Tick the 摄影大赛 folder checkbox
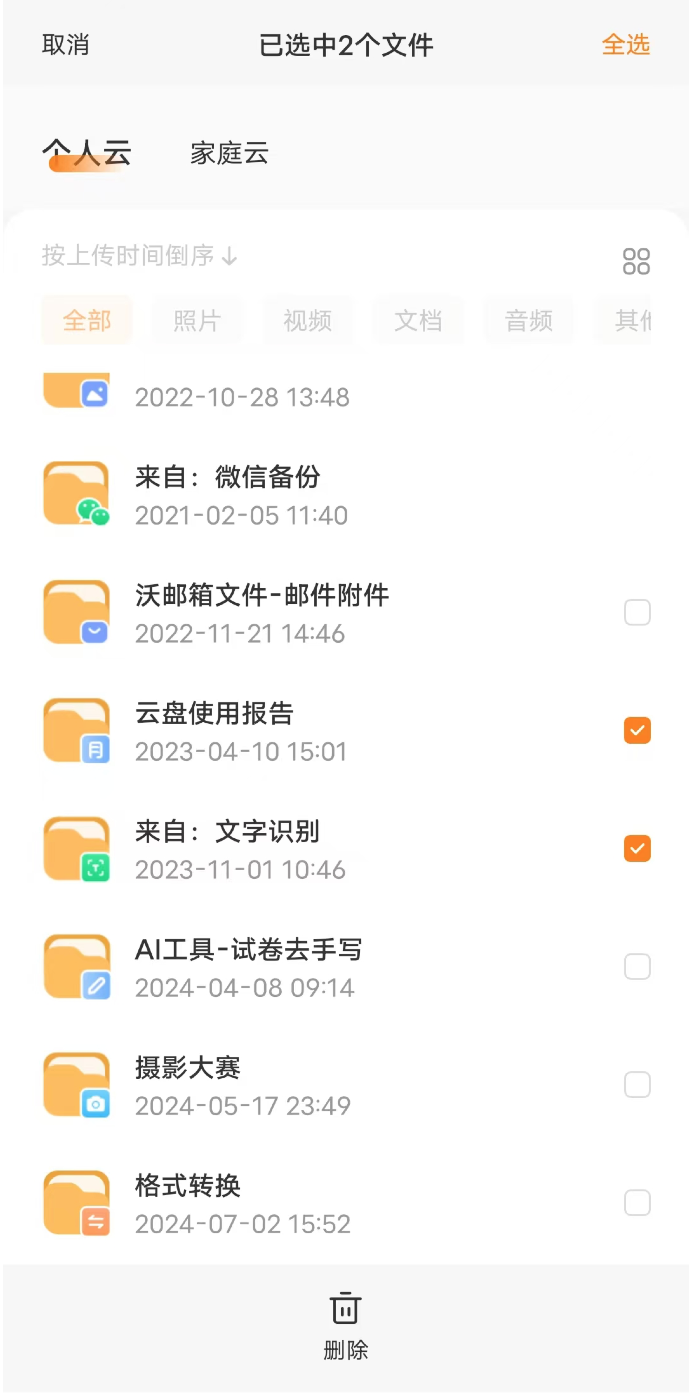Image resolution: width=694 pixels, height=1398 pixels. pyautogui.click(x=637, y=1085)
